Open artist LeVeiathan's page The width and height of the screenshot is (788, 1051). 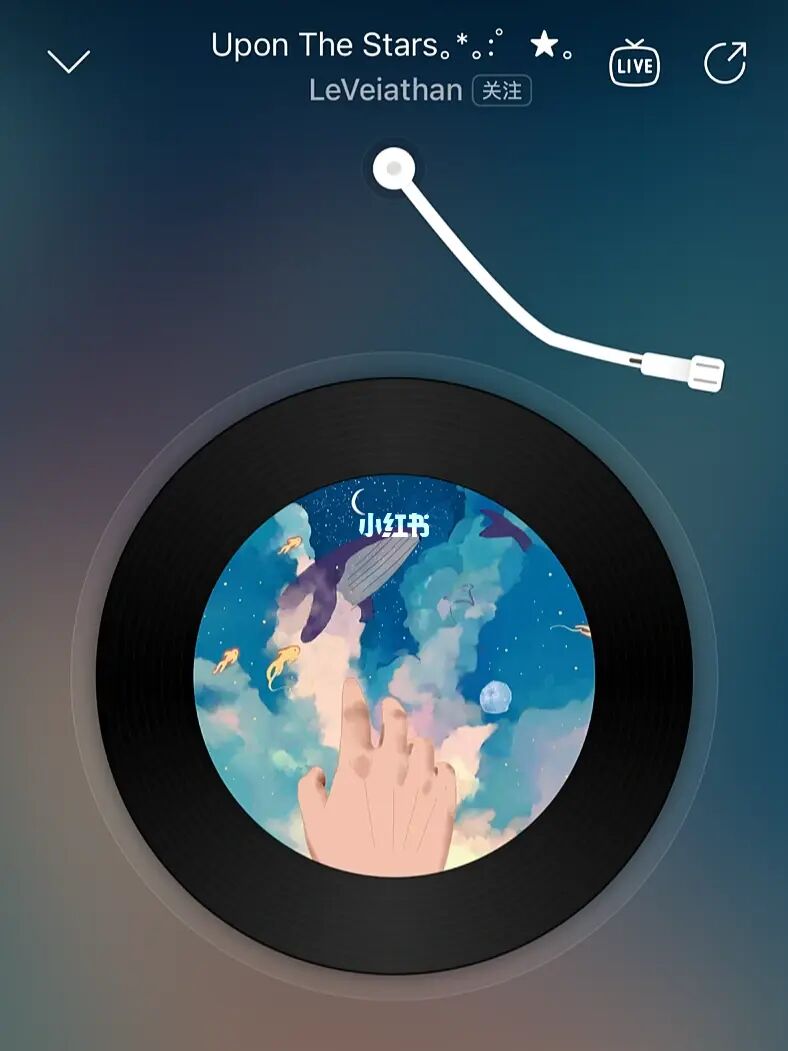click(x=385, y=91)
